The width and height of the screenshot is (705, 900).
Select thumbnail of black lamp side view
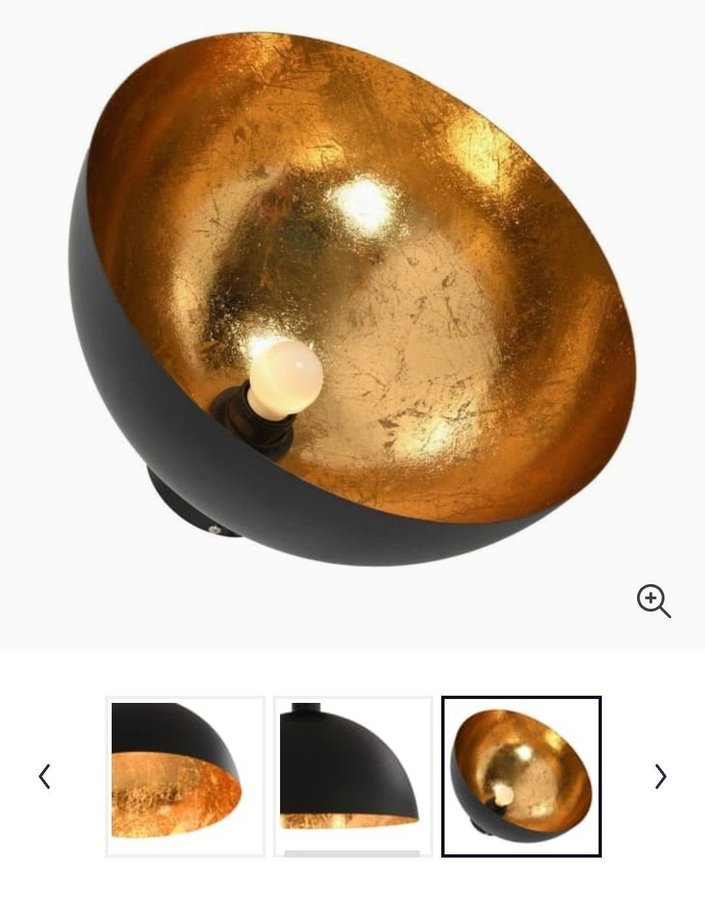(x=353, y=776)
